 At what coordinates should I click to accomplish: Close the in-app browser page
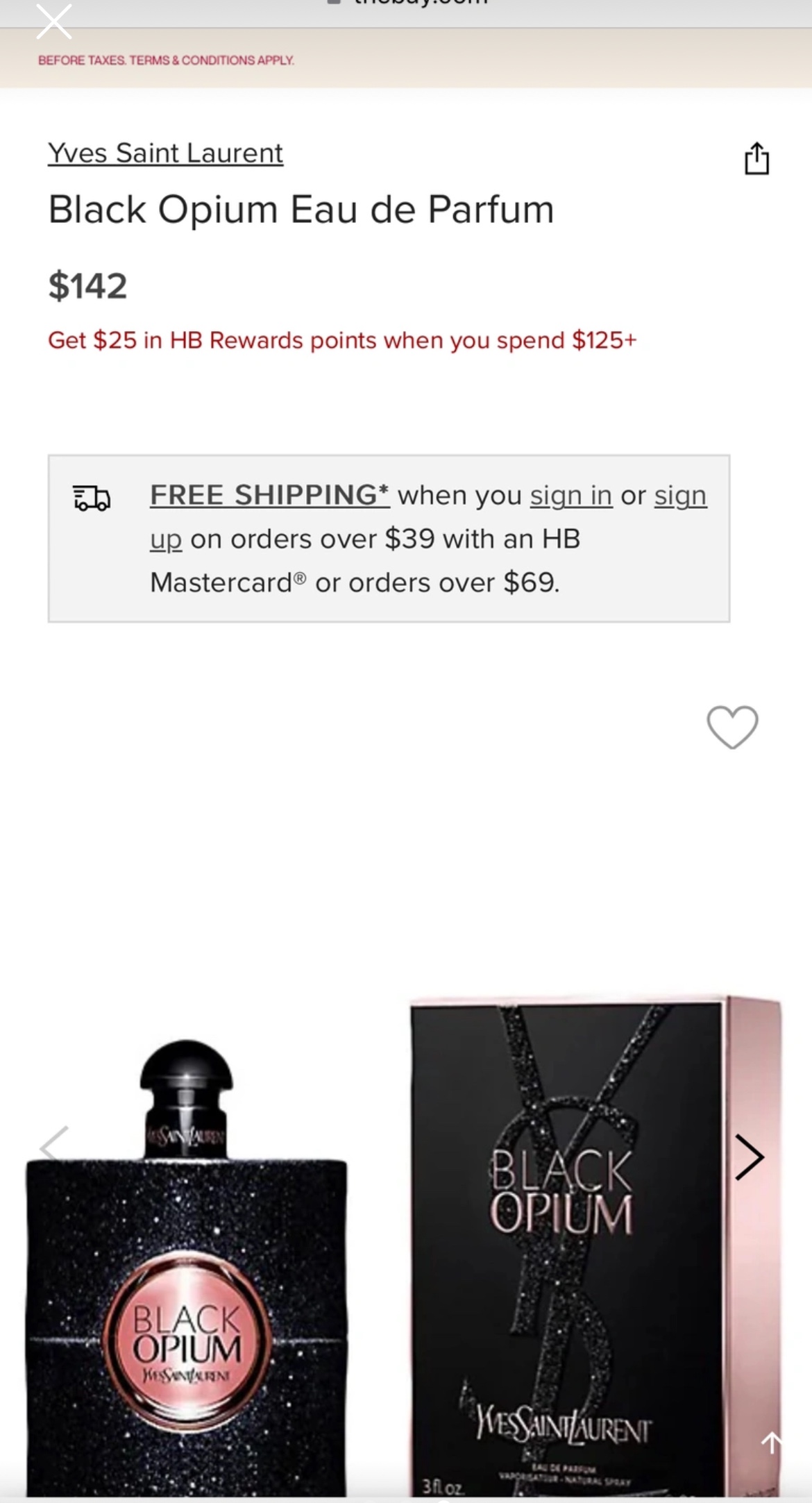pos(54,22)
